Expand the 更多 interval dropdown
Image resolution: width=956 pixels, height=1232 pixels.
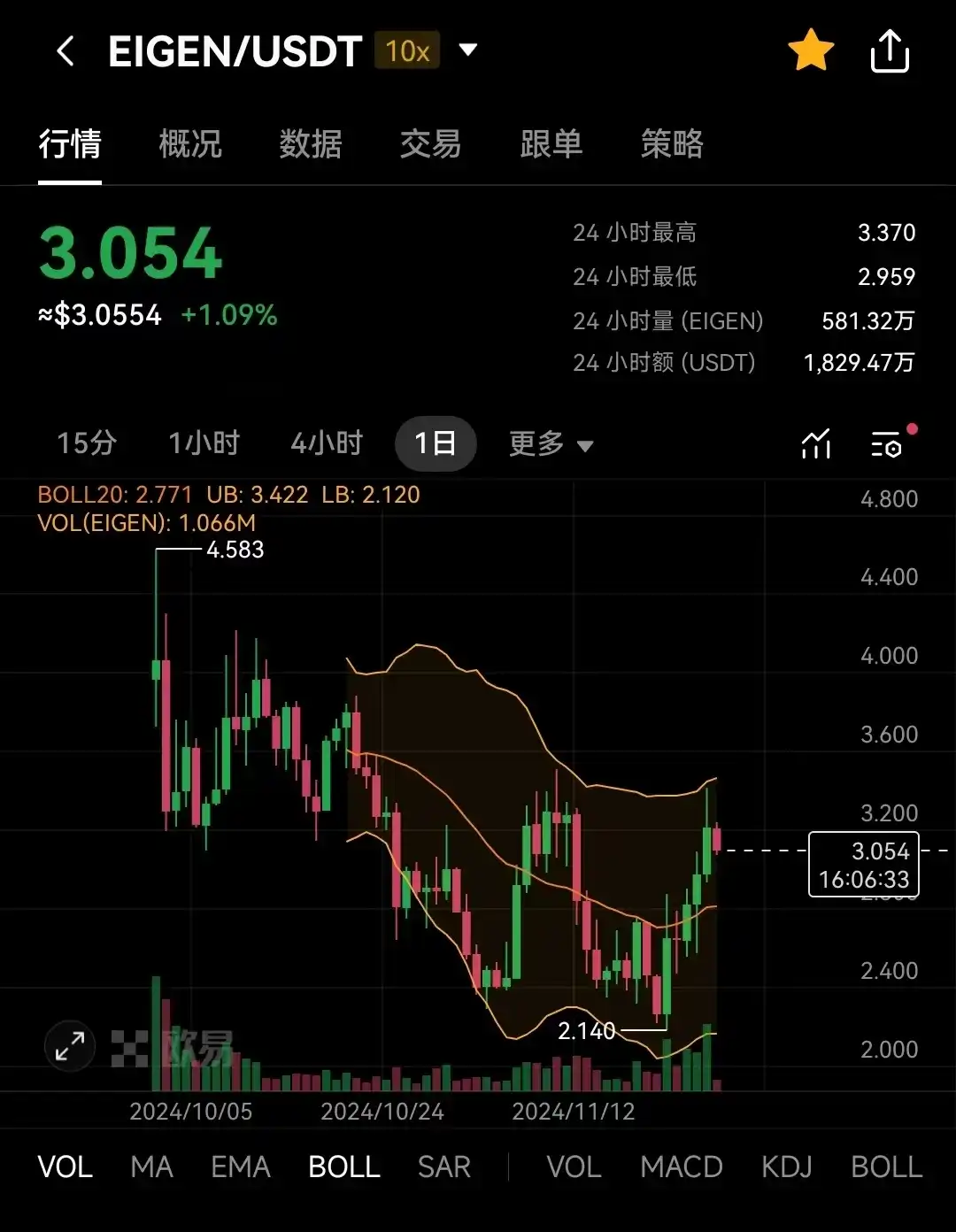[x=551, y=443]
